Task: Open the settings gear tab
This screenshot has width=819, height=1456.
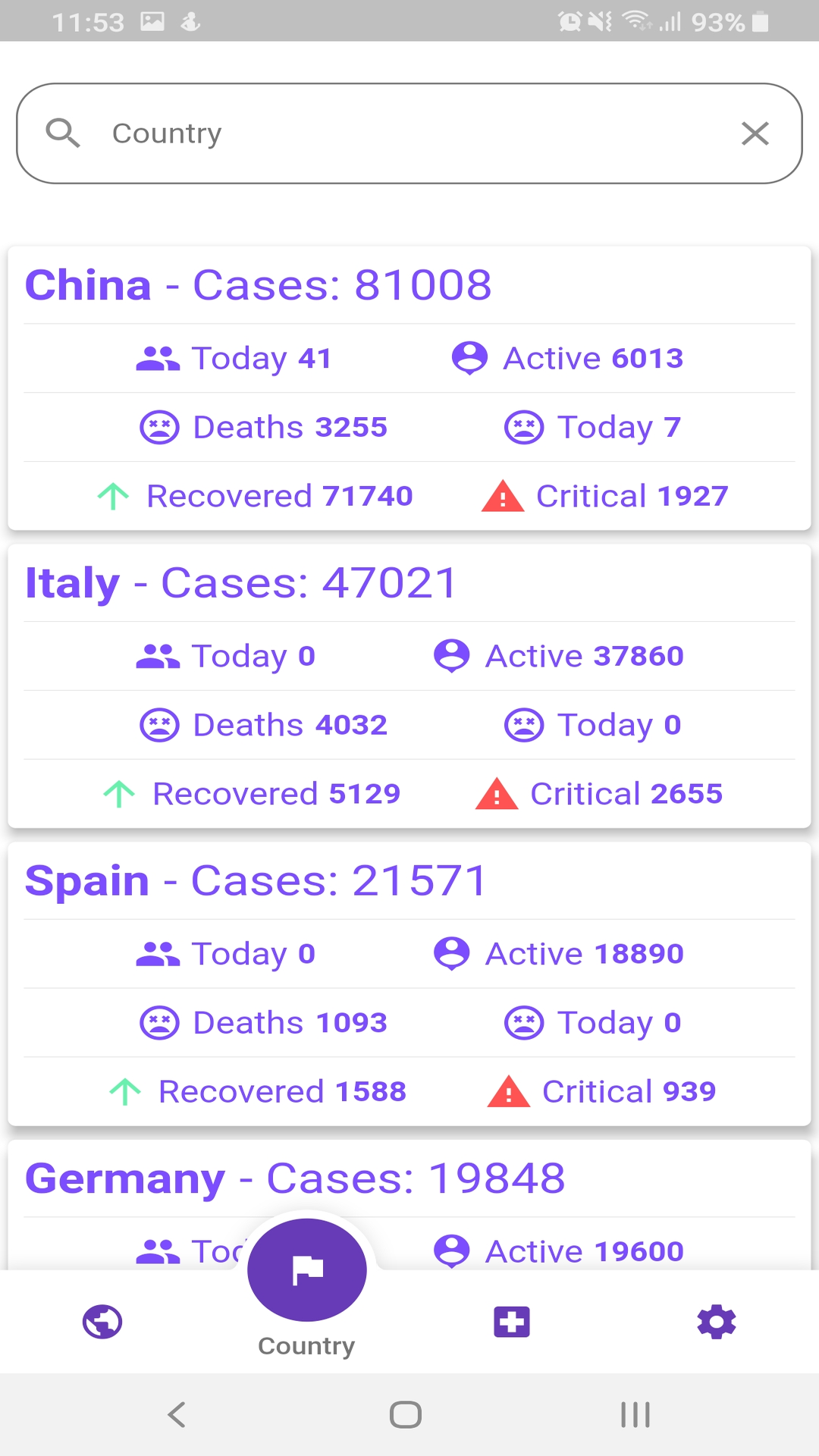Action: coord(717,1322)
